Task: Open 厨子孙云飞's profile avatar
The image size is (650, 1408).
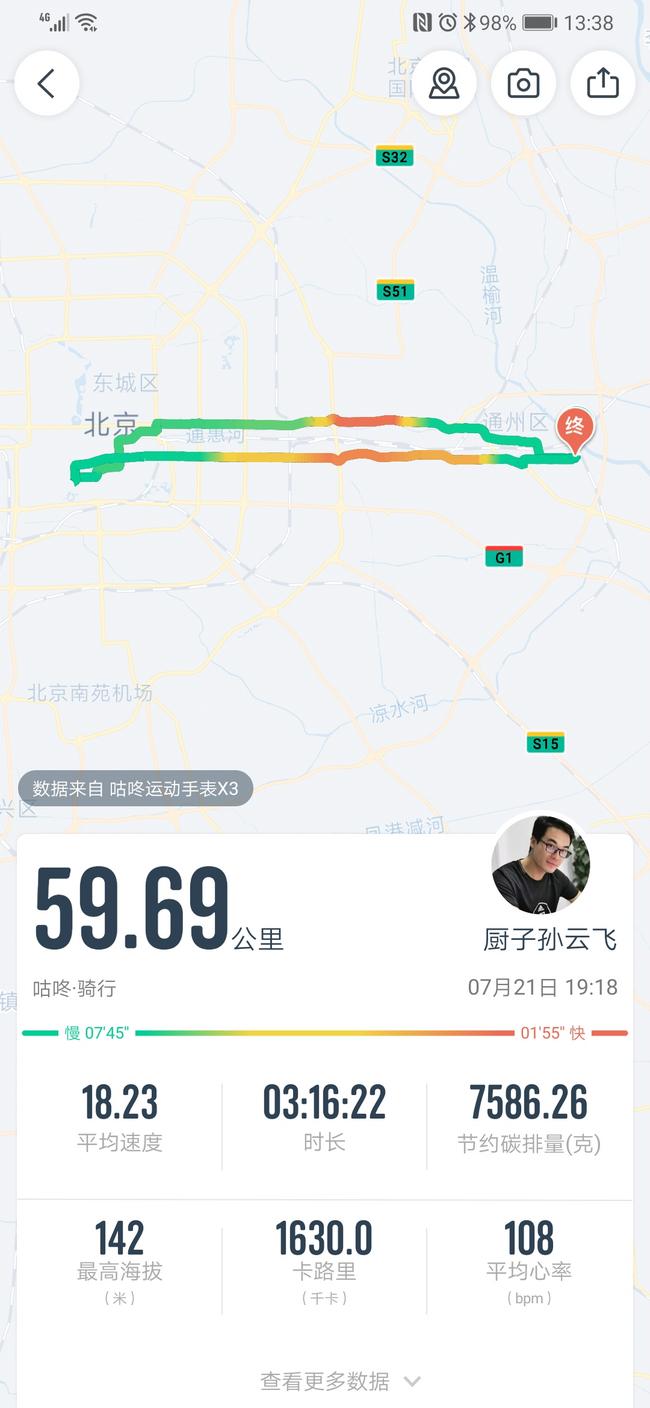Action: [540, 864]
